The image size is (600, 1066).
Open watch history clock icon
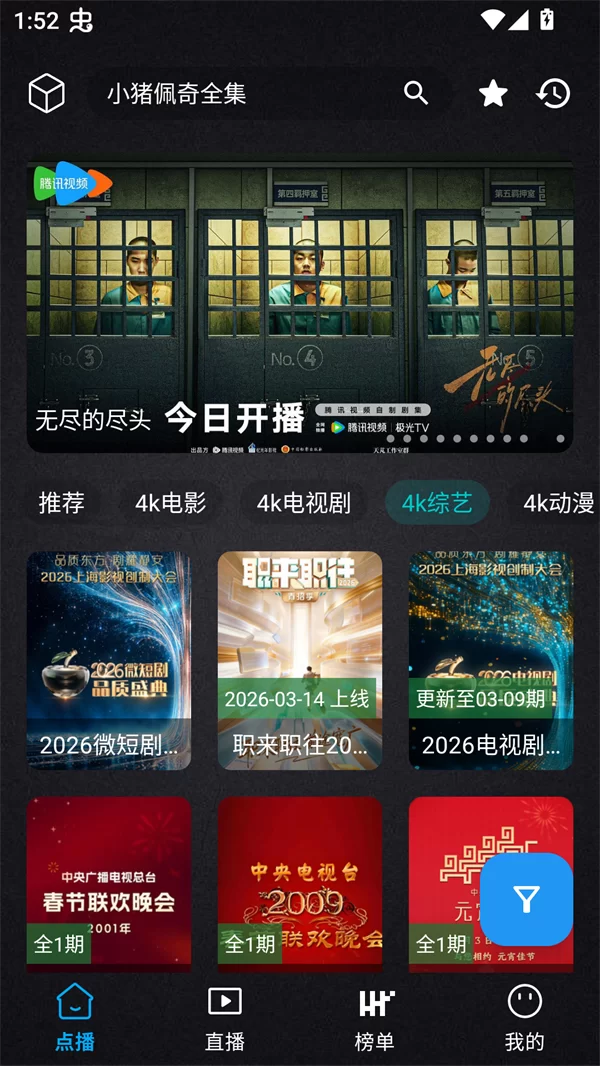553,94
